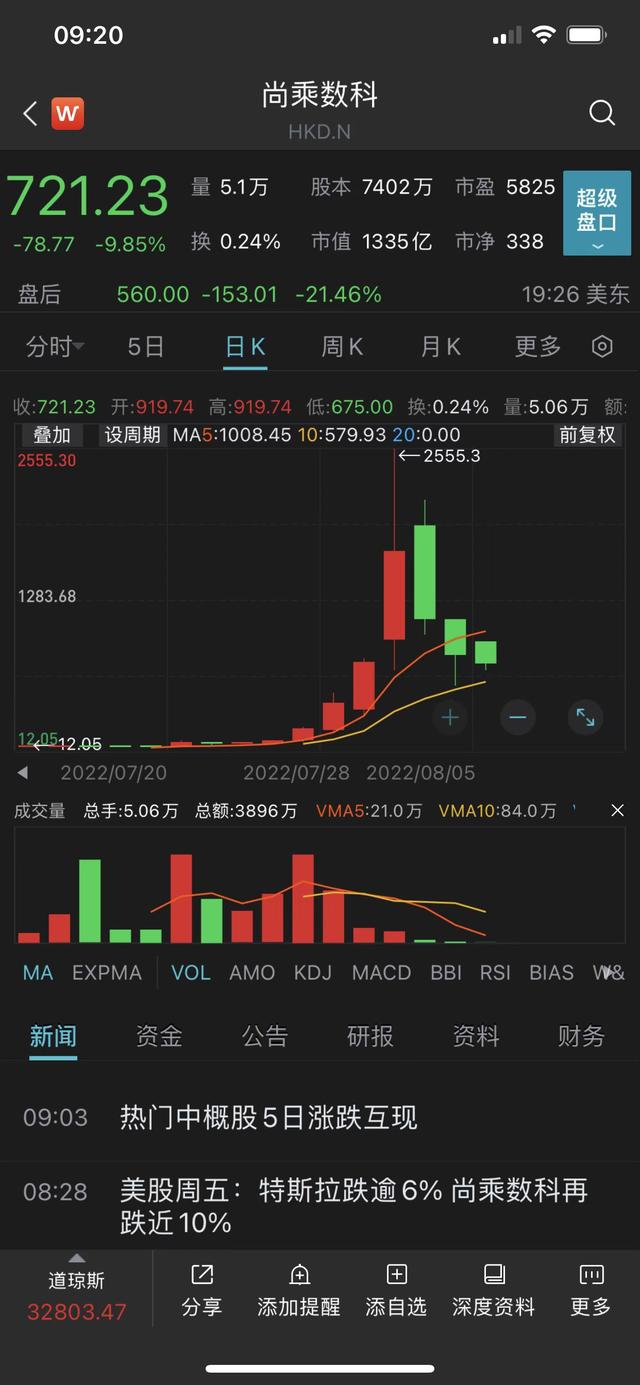Open the search magnifier icon
The width and height of the screenshot is (640, 1385).
coord(602,113)
